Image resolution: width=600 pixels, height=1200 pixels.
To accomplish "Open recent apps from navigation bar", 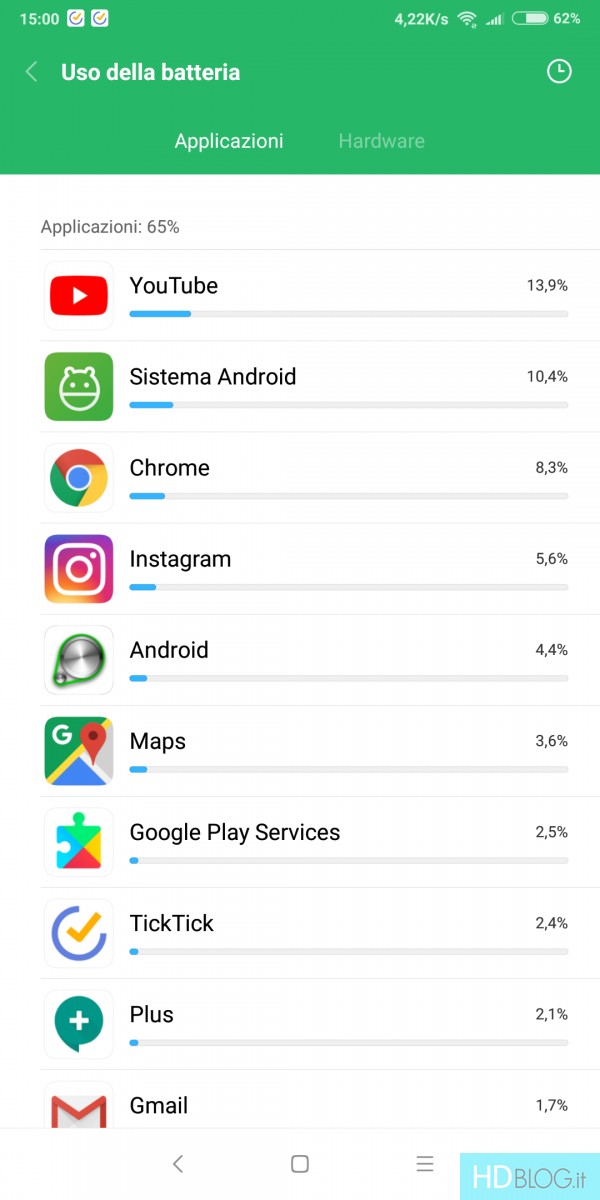I will tap(425, 1163).
